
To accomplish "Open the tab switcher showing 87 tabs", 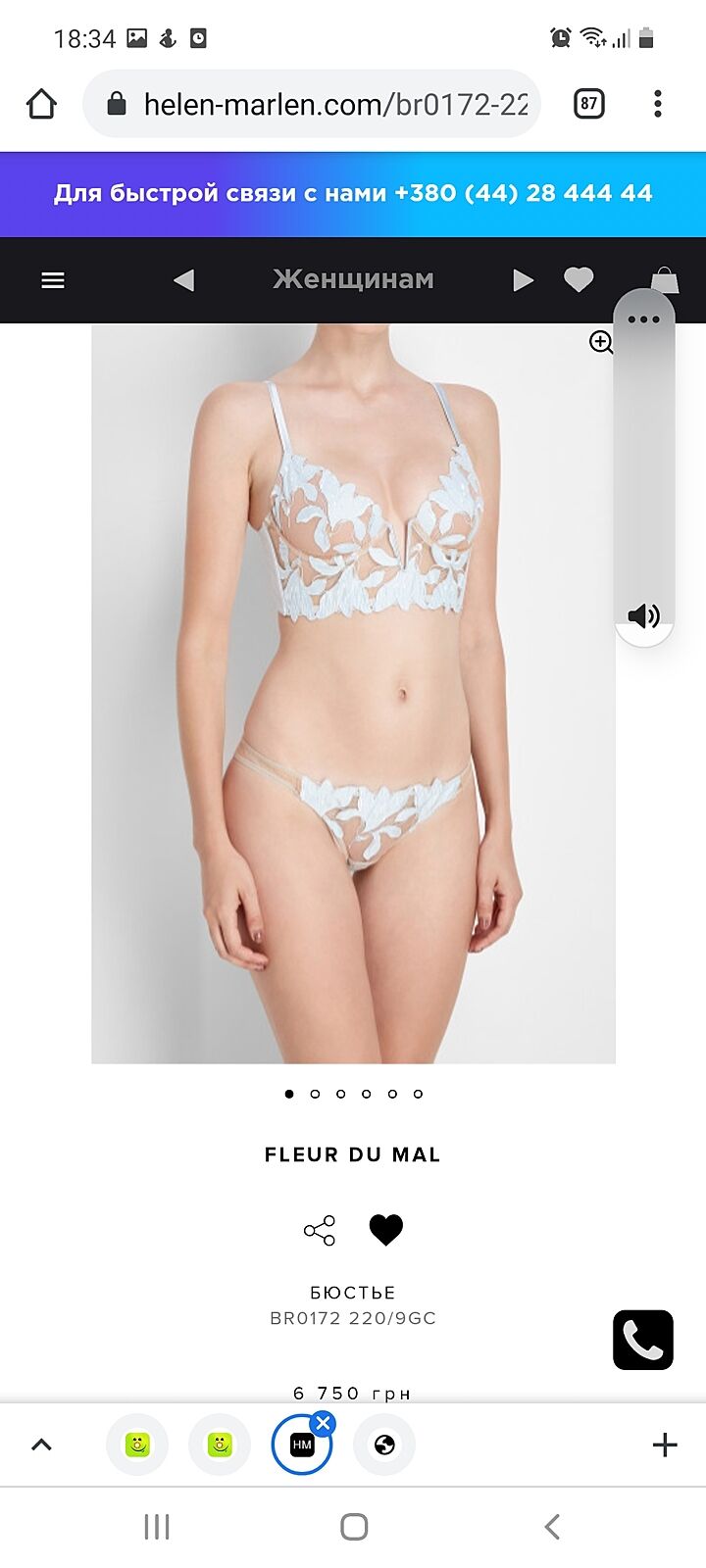I will 588,104.
